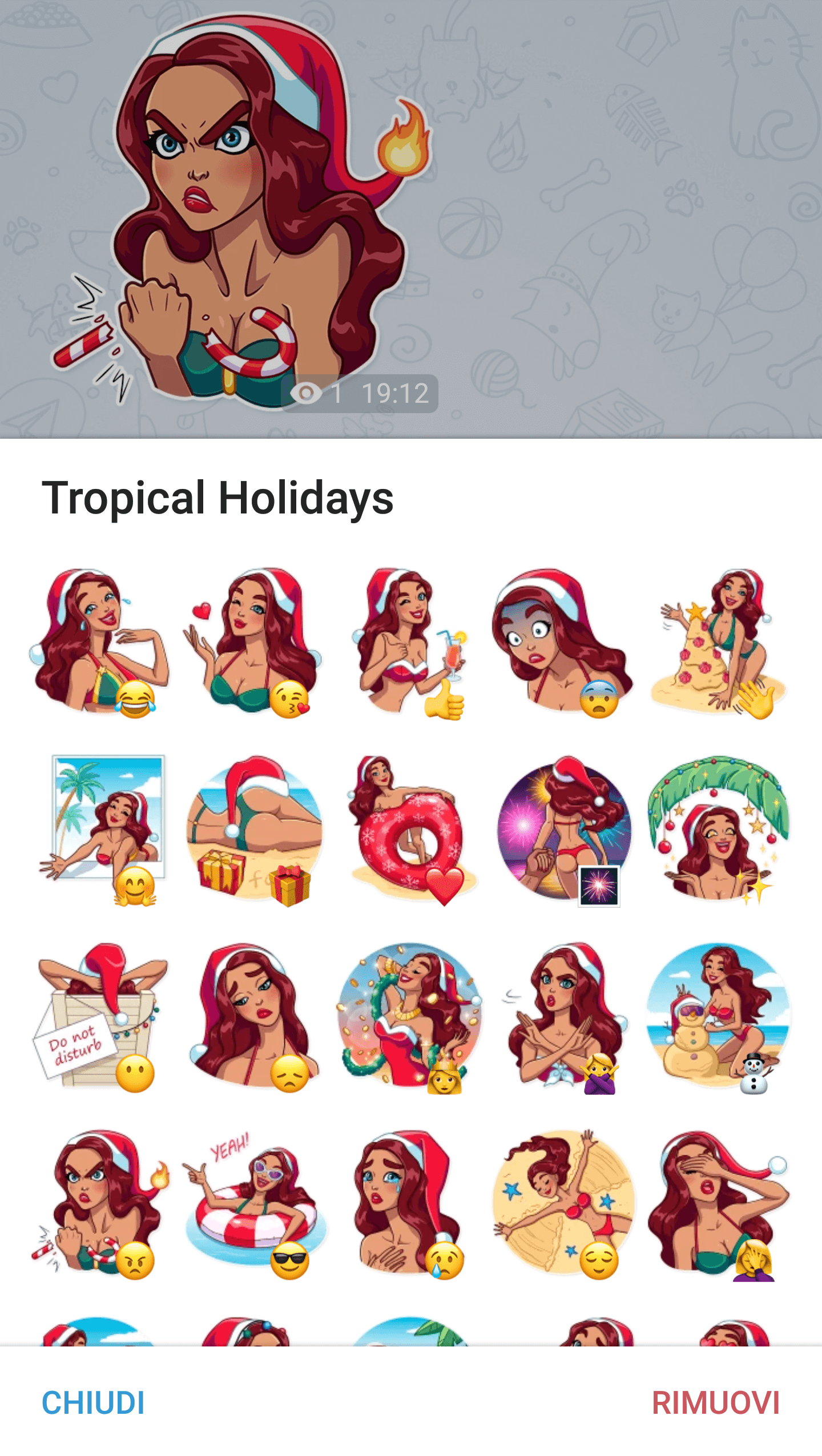Pick the thumbs up cocktail sticker

(410, 641)
